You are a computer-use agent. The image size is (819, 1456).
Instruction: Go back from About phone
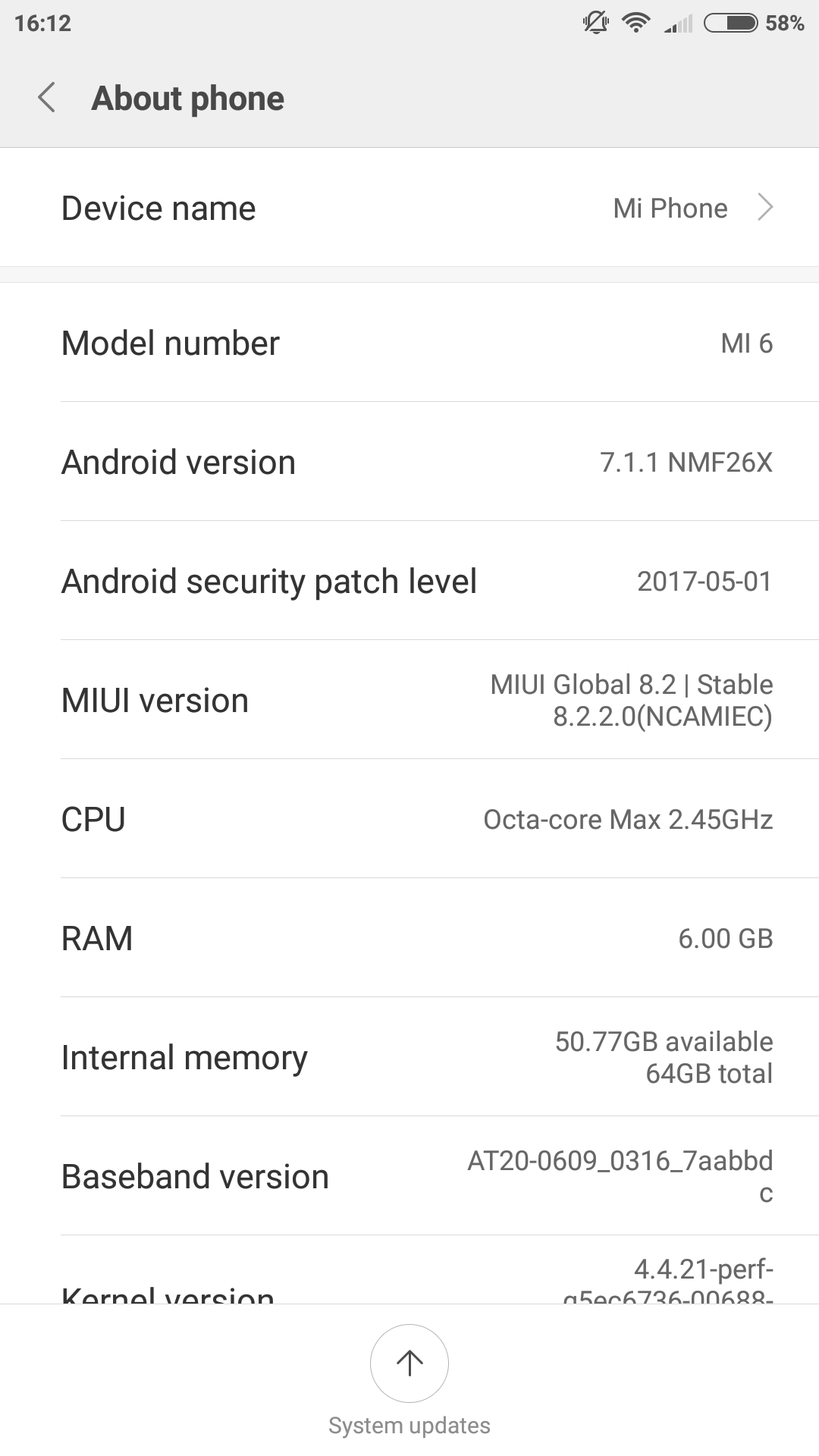[x=47, y=98]
